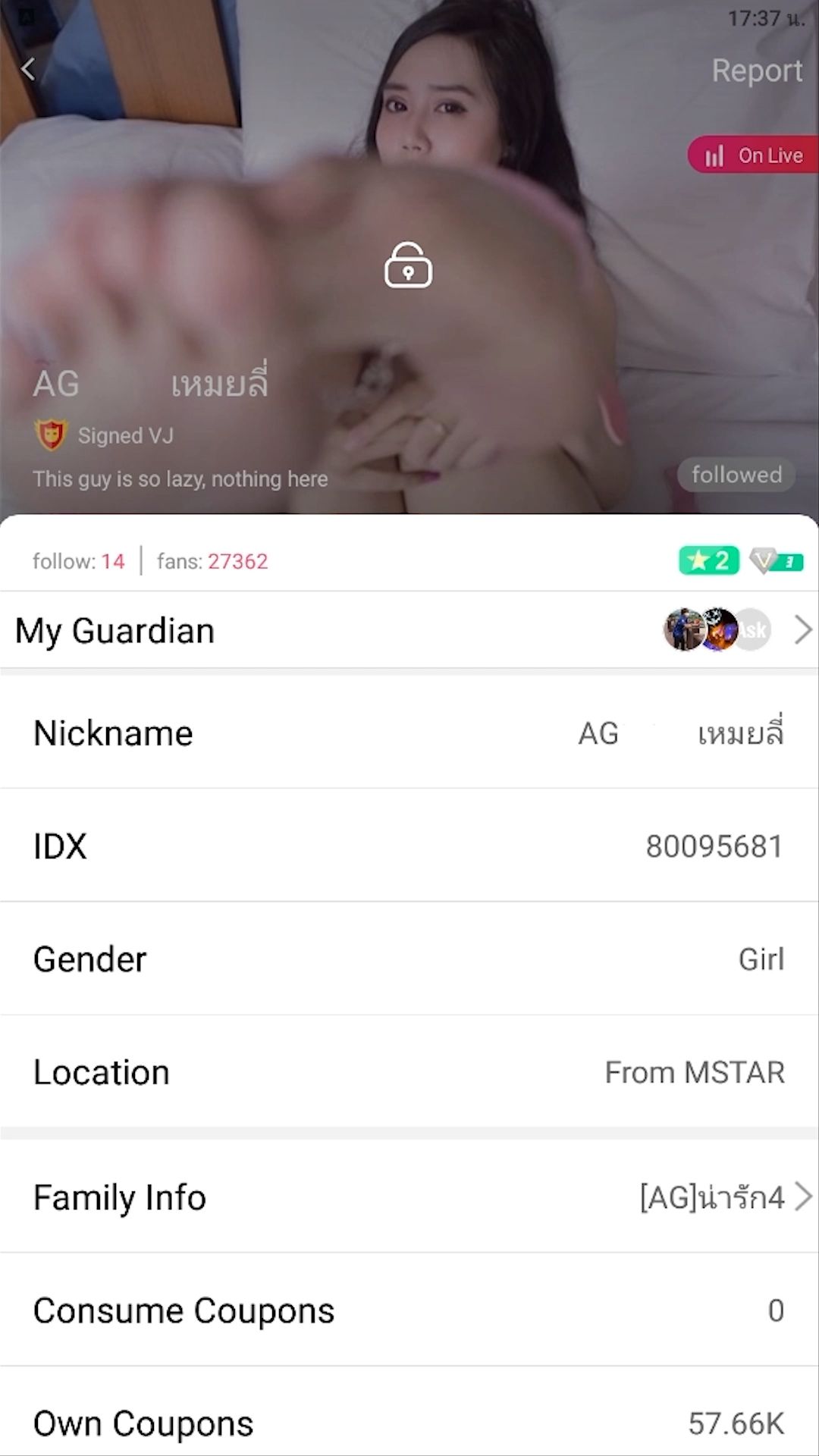Go back using the top-left arrow
819x1456 pixels.
click(x=29, y=70)
